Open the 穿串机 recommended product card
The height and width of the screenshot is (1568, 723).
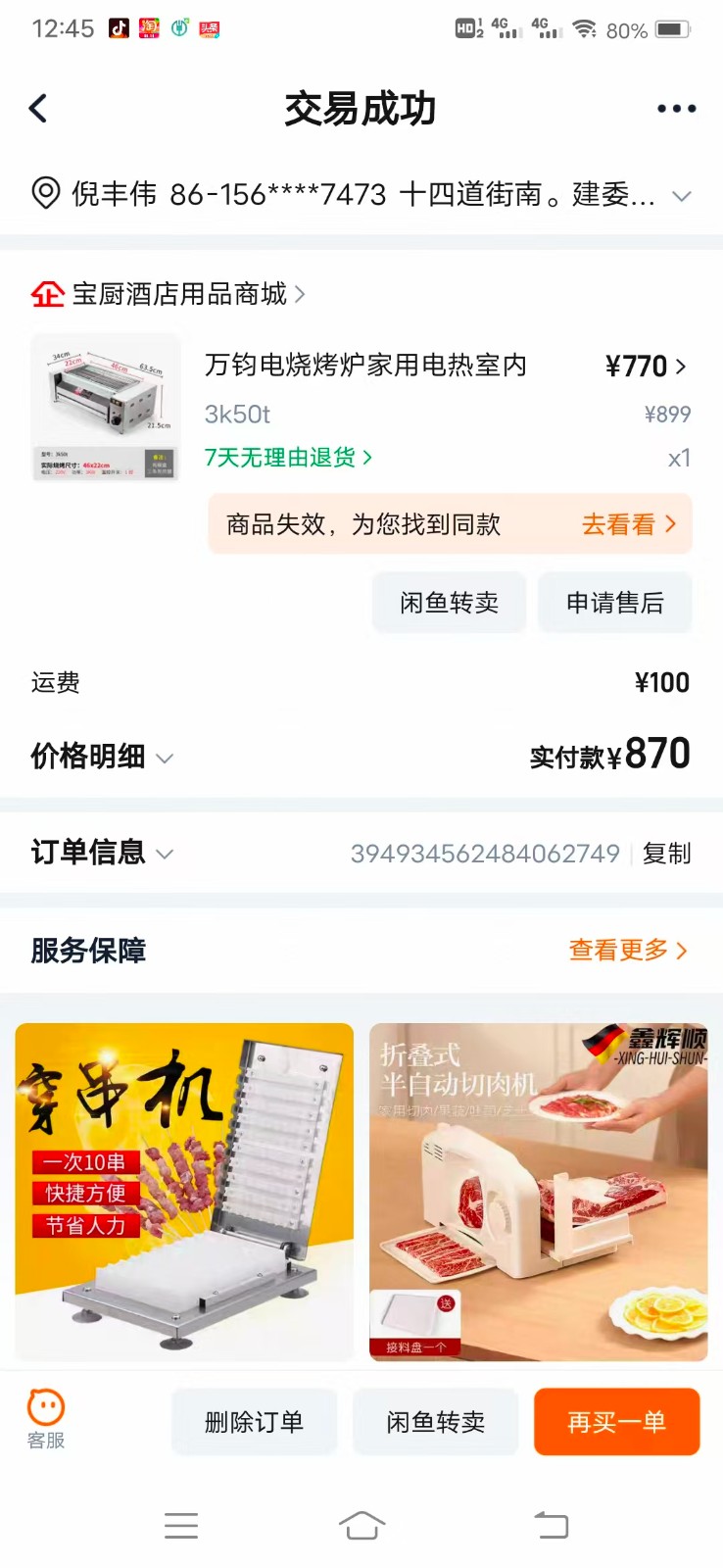[x=184, y=1191]
